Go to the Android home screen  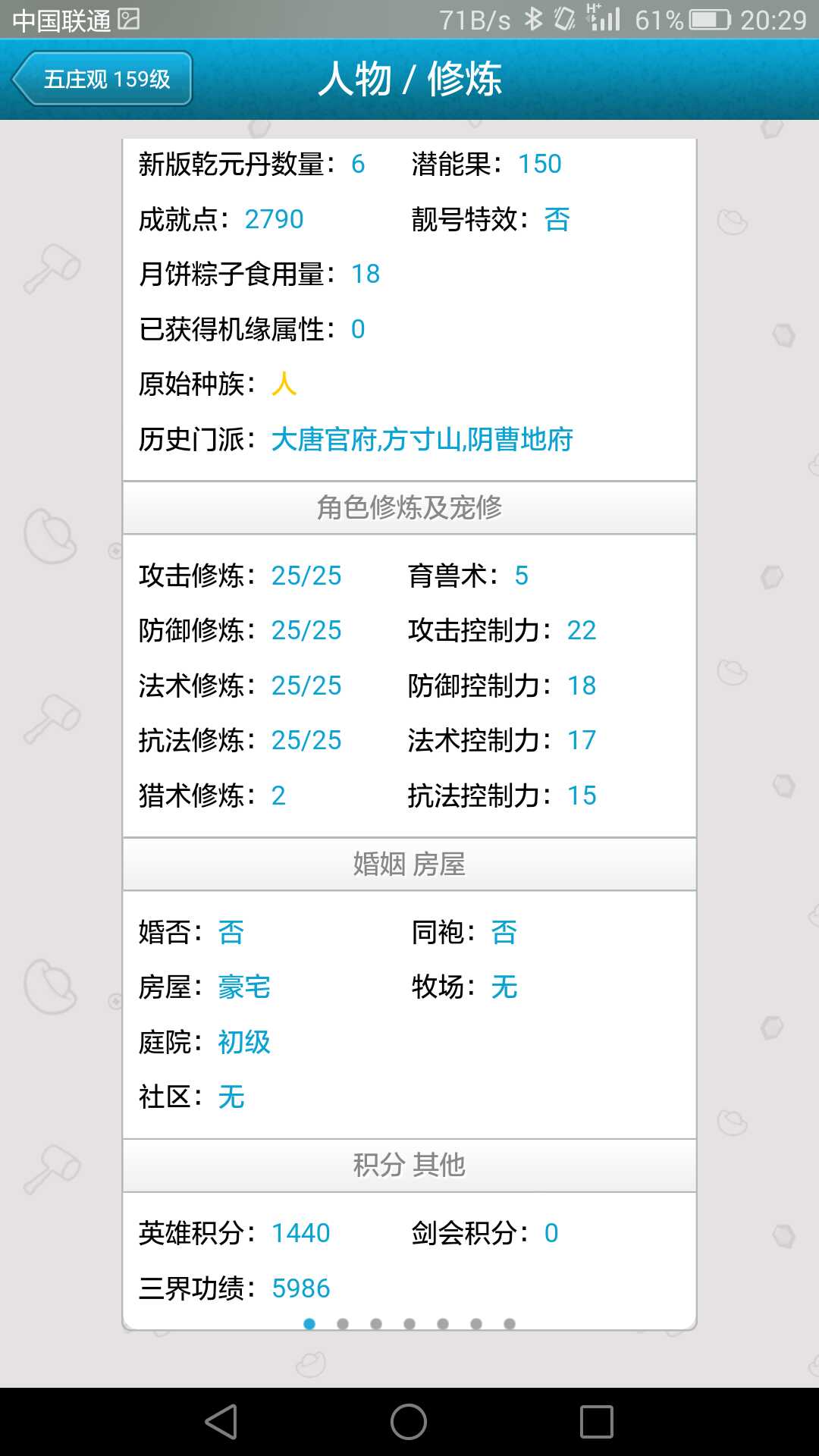coord(409,1421)
